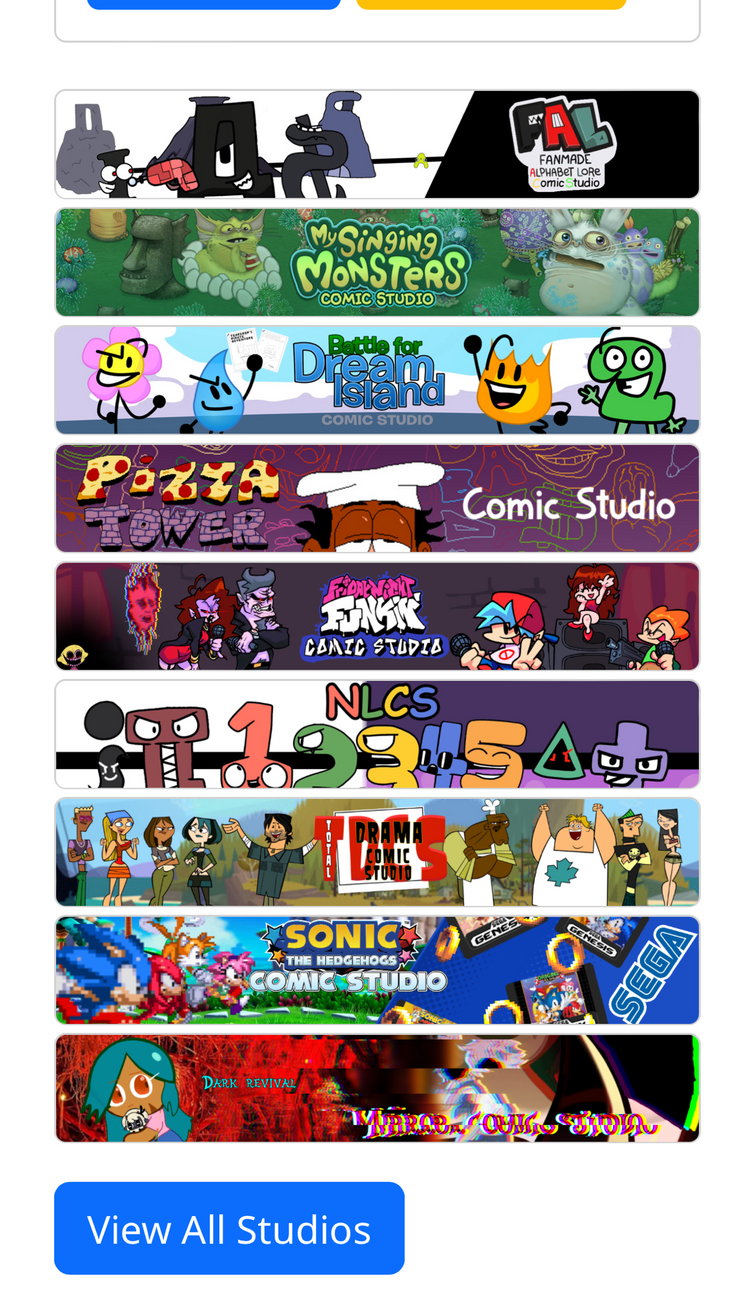
Task: Open the NLCS number characters banner
Action: [377, 734]
